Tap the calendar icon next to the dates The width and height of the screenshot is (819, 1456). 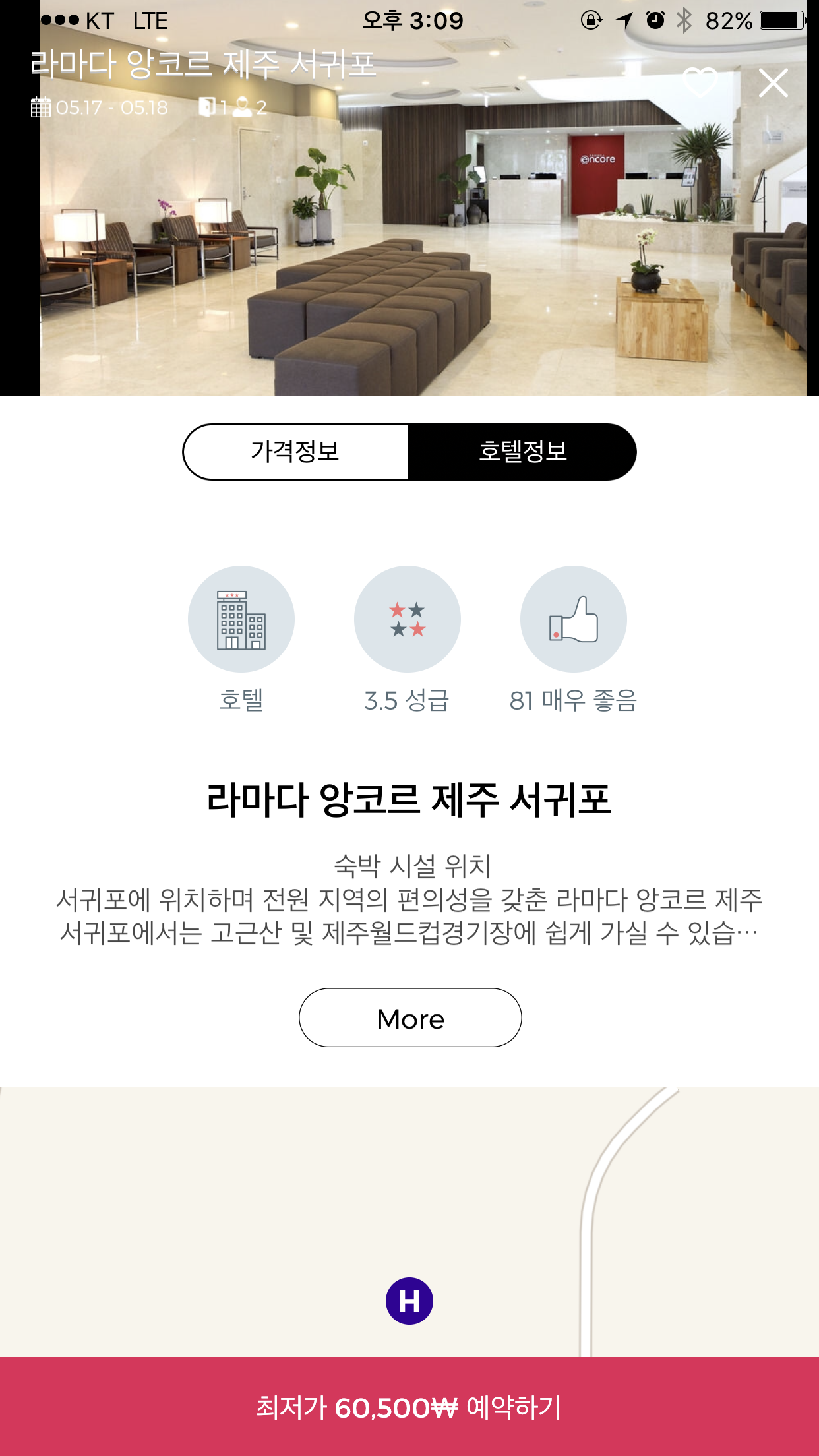[42, 106]
